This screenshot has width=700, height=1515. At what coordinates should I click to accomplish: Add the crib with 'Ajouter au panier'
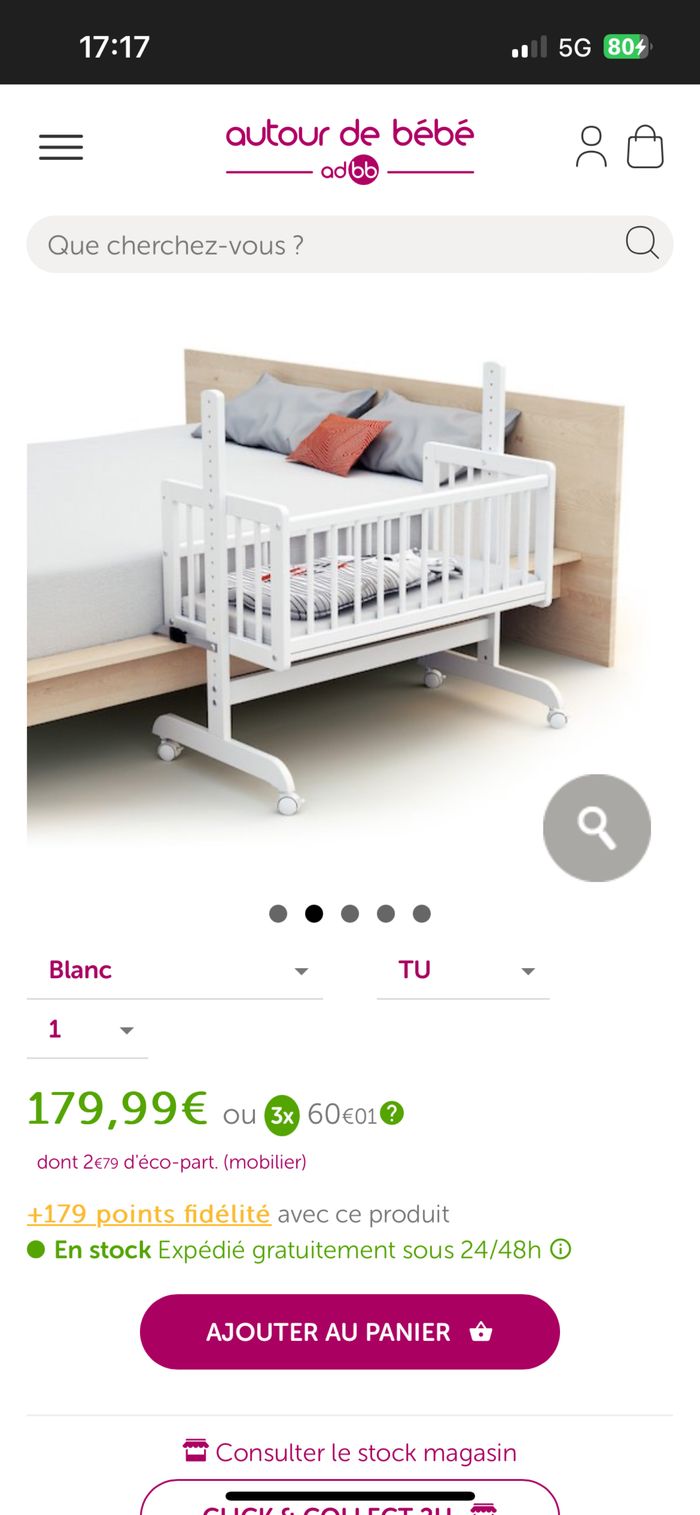tap(350, 1332)
